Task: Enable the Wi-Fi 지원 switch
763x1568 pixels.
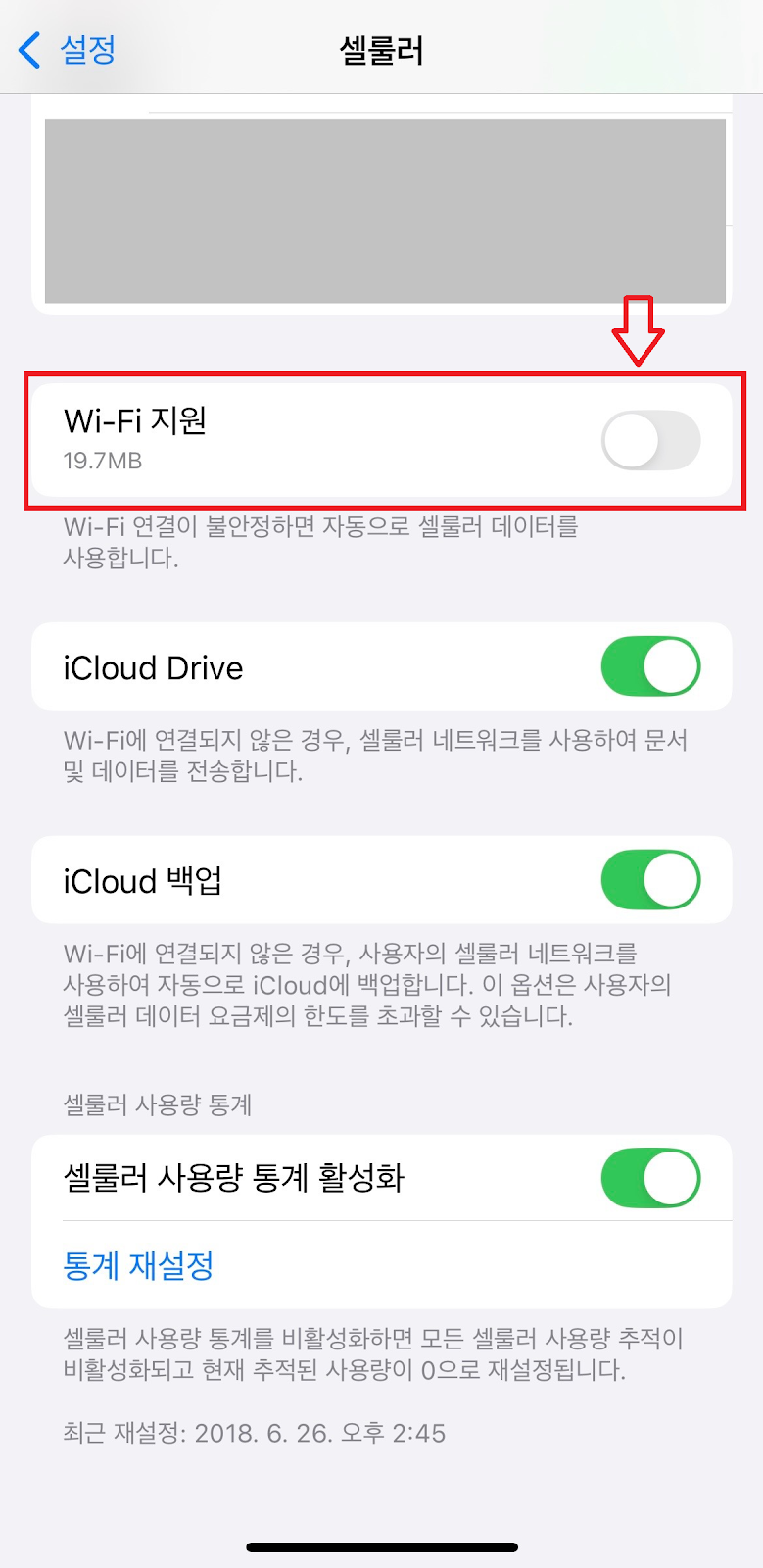Action: tap(650, 441)
